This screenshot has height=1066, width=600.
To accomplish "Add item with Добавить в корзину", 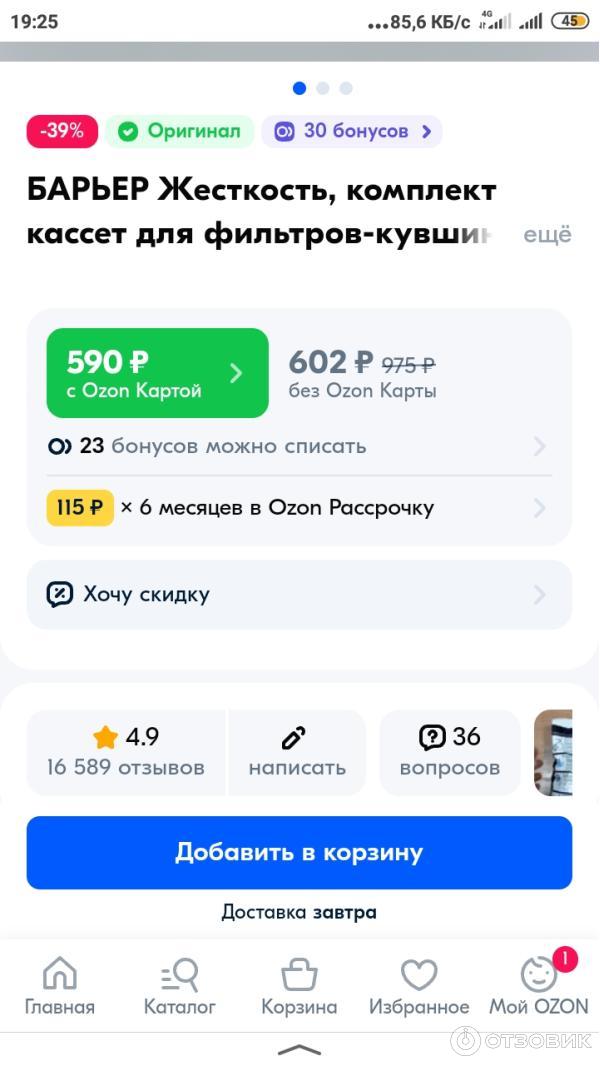I will (x=299, y=852).
